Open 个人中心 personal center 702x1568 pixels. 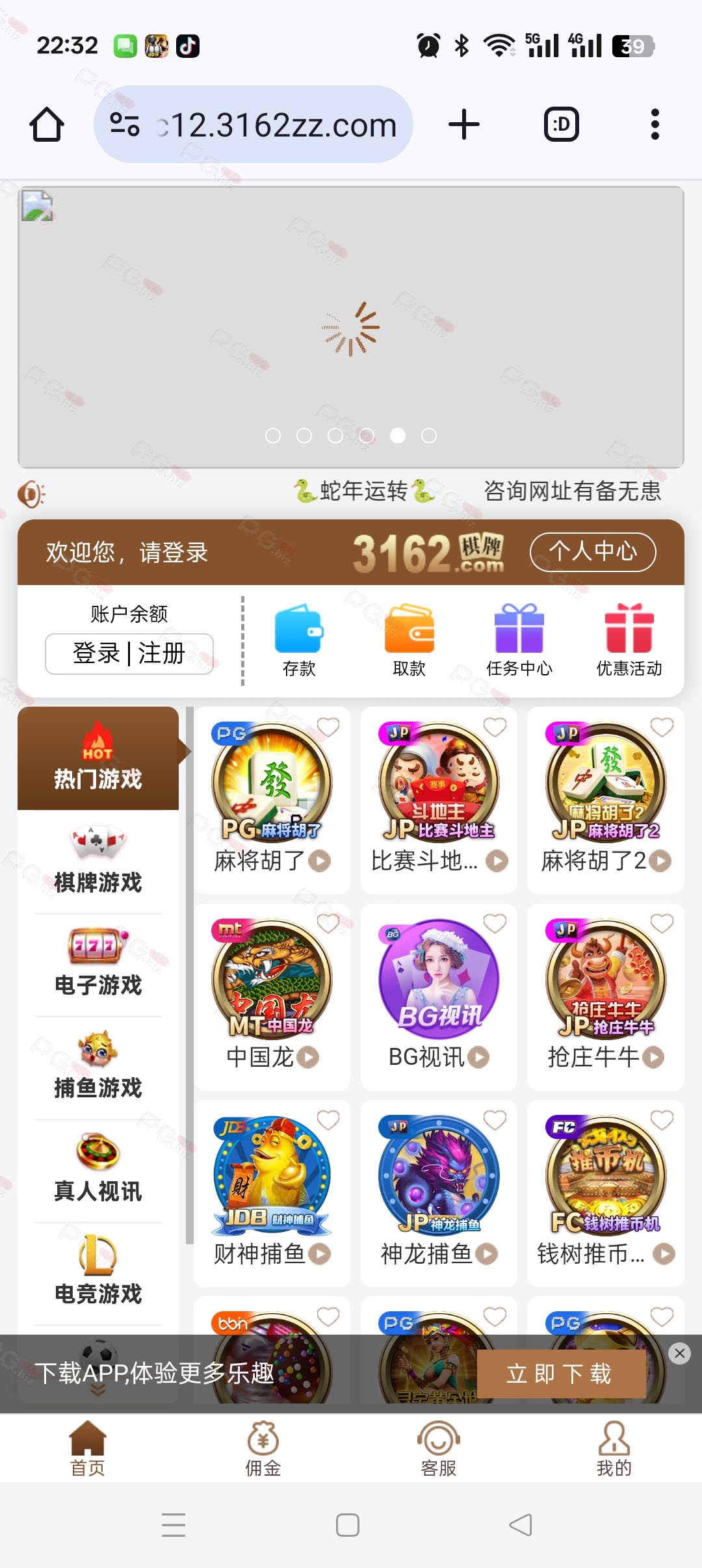593,552
